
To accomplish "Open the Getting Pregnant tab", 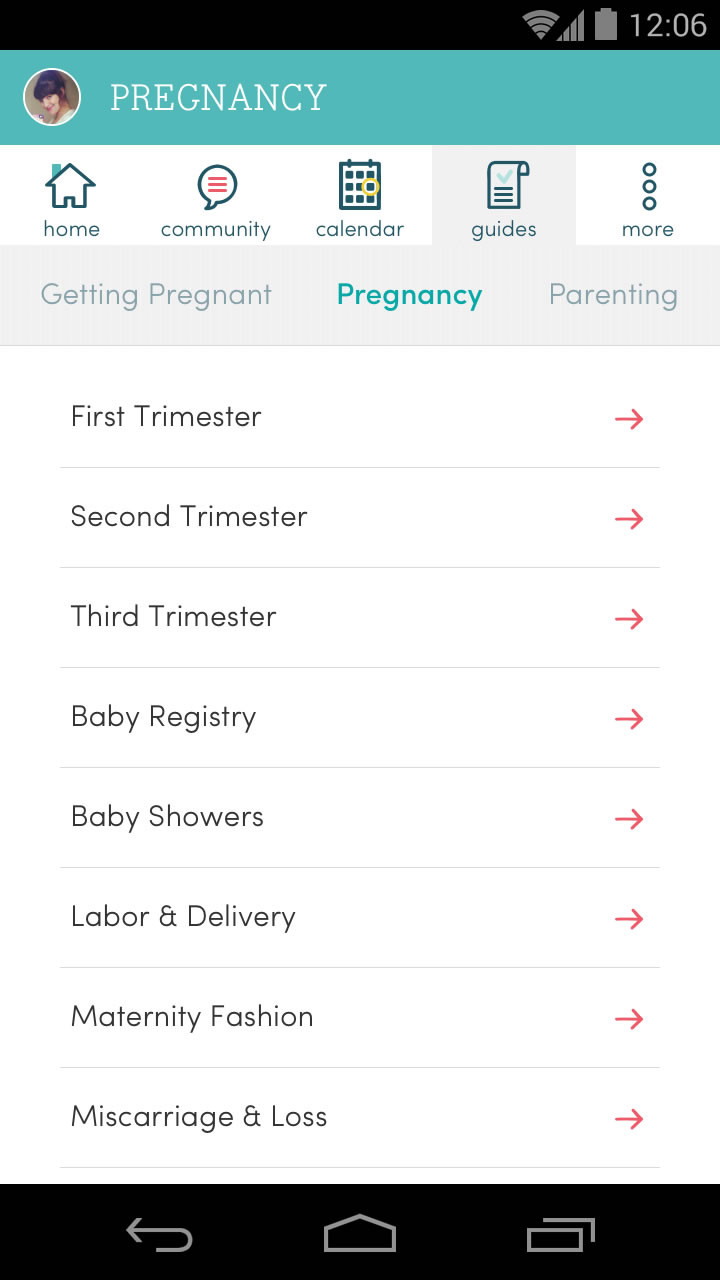I will coord(155,295).
